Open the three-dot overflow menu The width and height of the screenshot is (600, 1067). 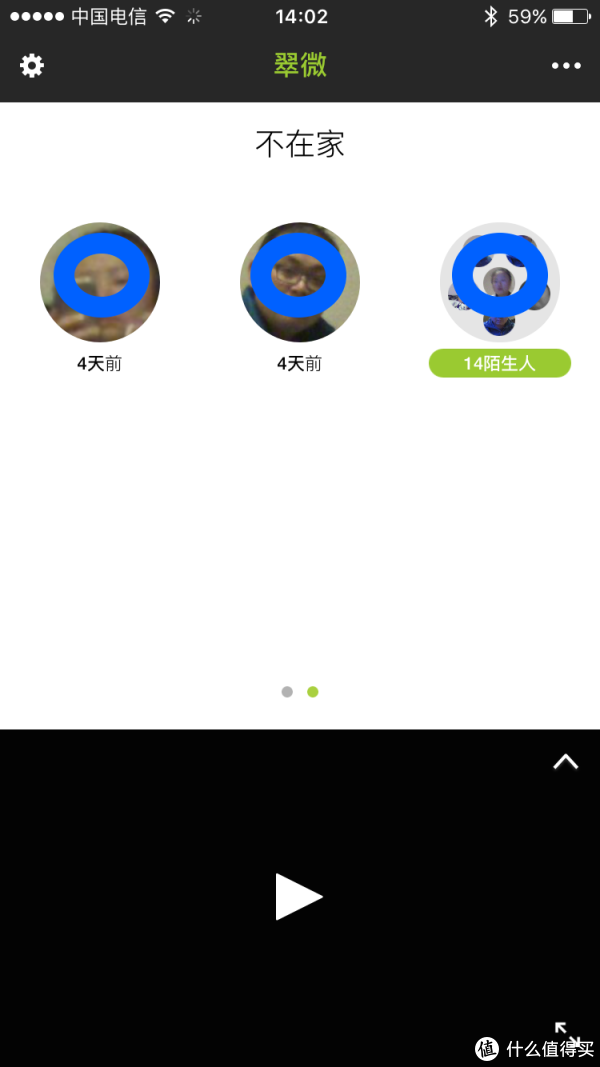pyautogui.click(x=566, y=66)
